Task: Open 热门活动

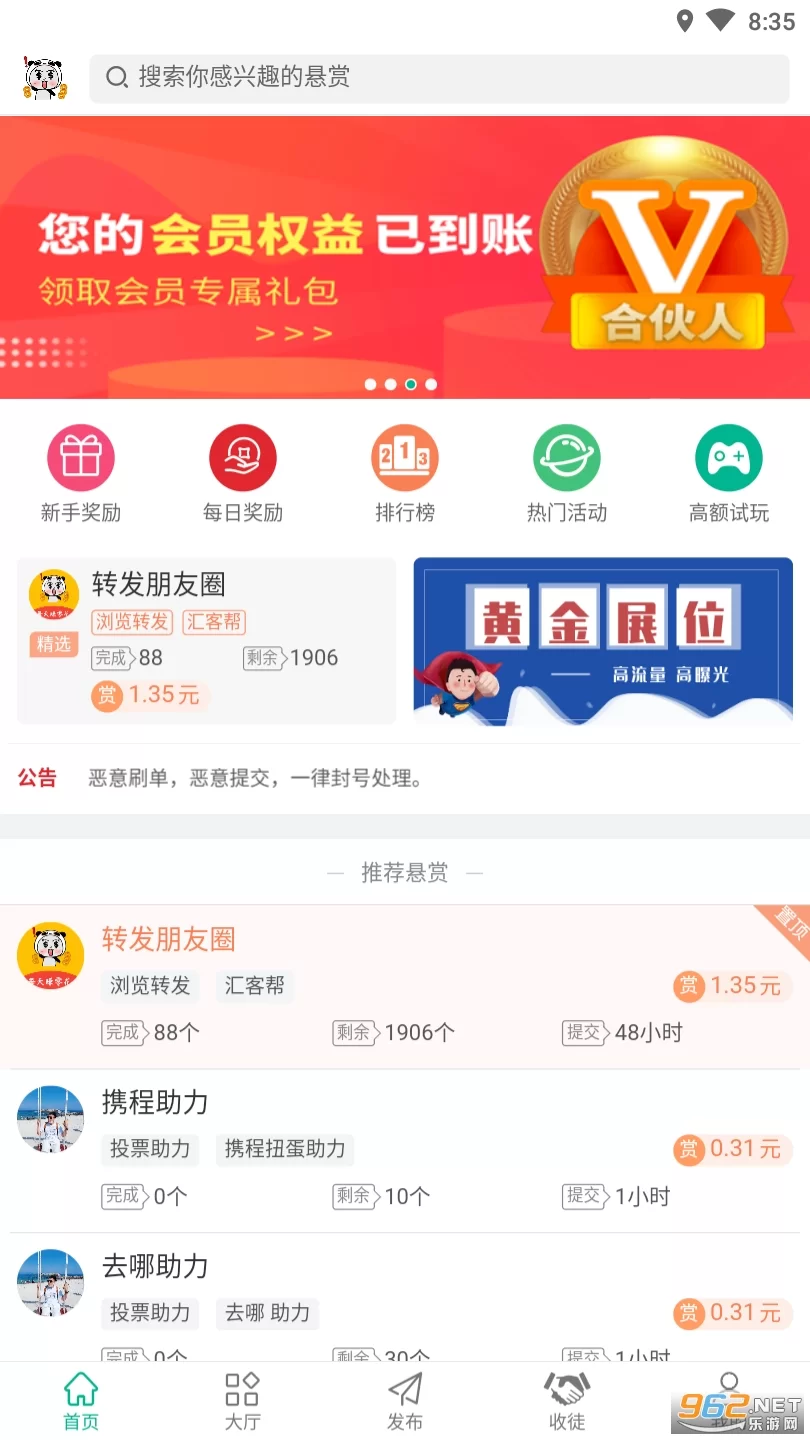Action: coord(566,474)
